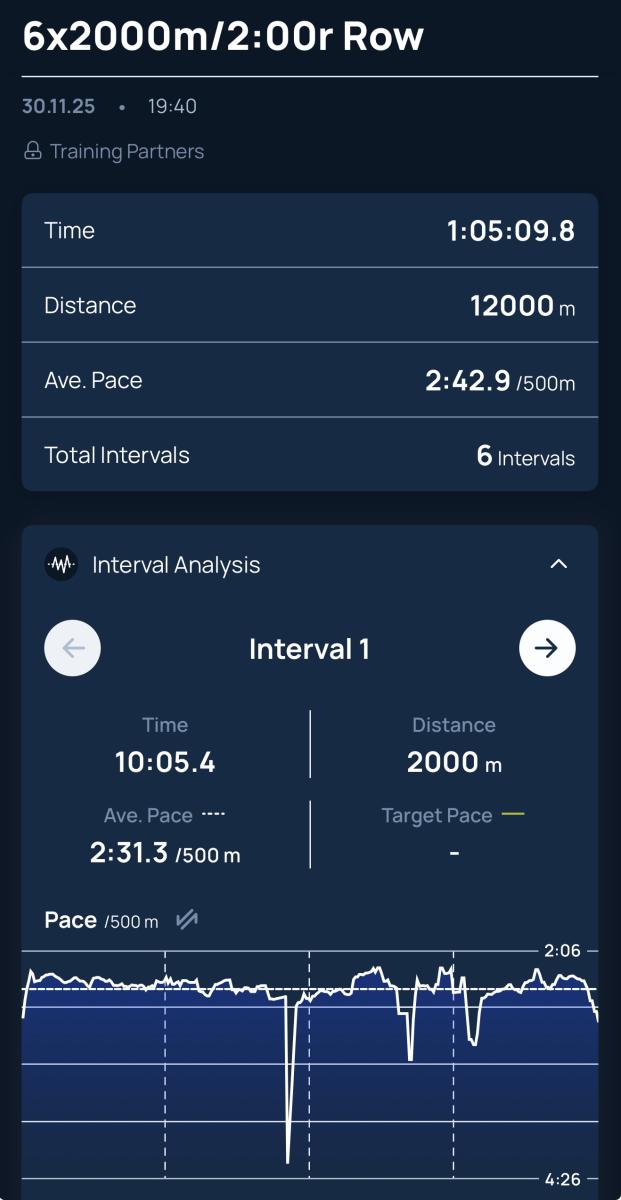Collapse the Interval Analysis section
The height and width of the screenshot is (1200, 621).
click(x=559, y=564)
